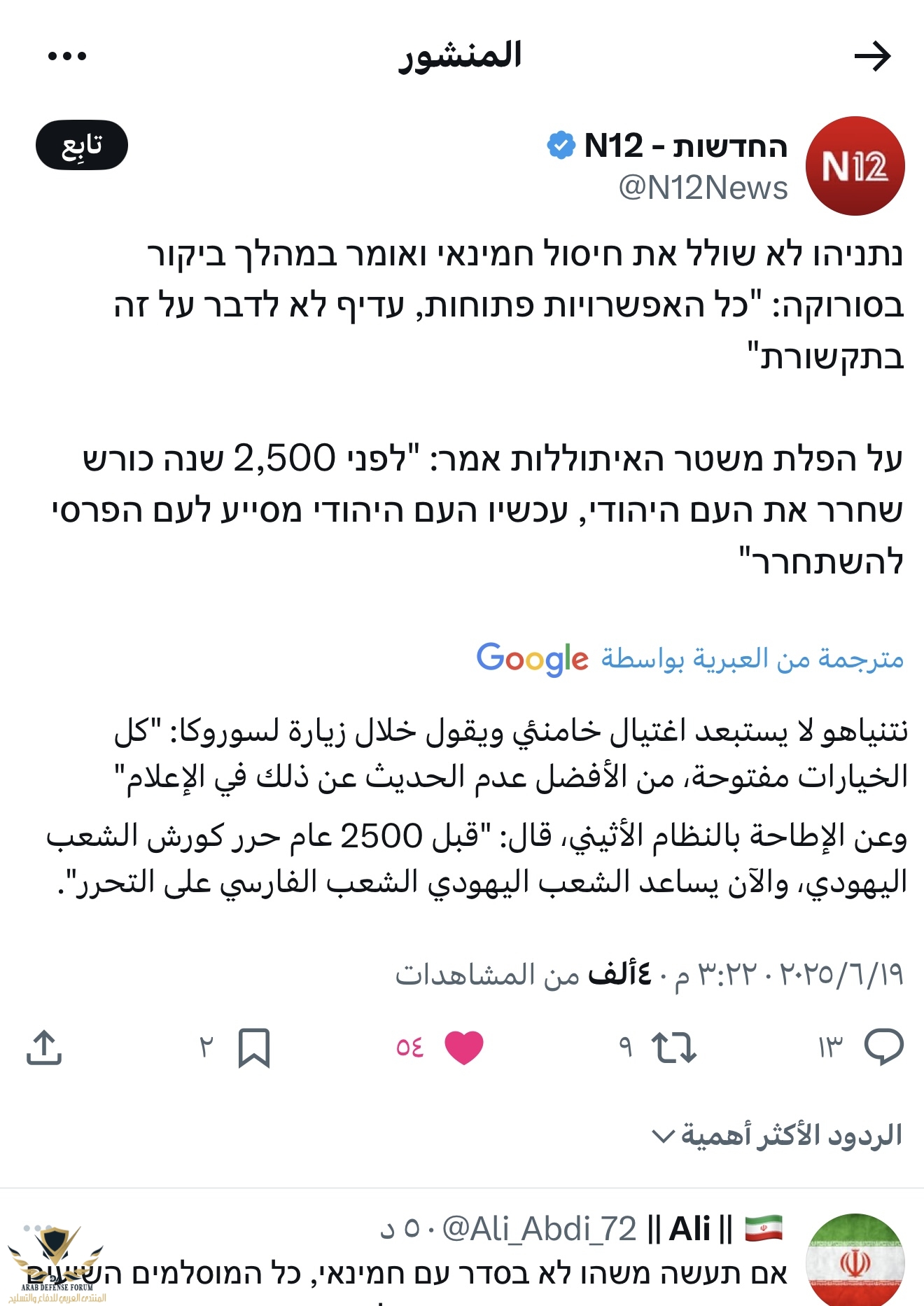Open the three-dot overflow menu

tap(67, 56)
